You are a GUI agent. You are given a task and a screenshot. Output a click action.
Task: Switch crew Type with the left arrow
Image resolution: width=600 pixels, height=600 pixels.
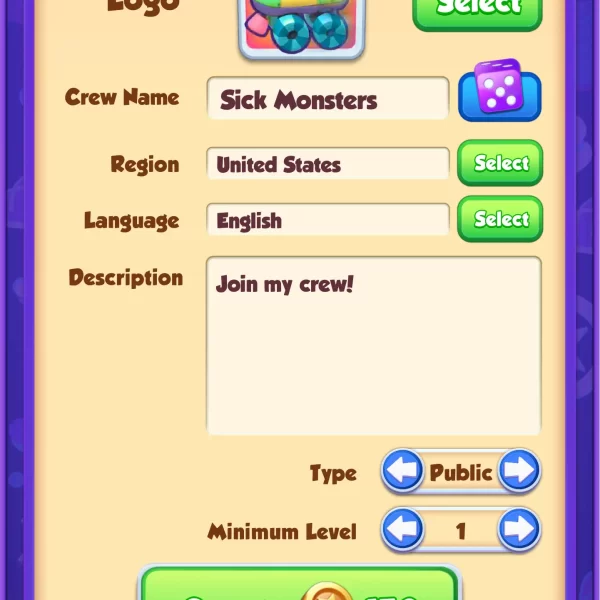pyautogui.click(x=403, y=471)
